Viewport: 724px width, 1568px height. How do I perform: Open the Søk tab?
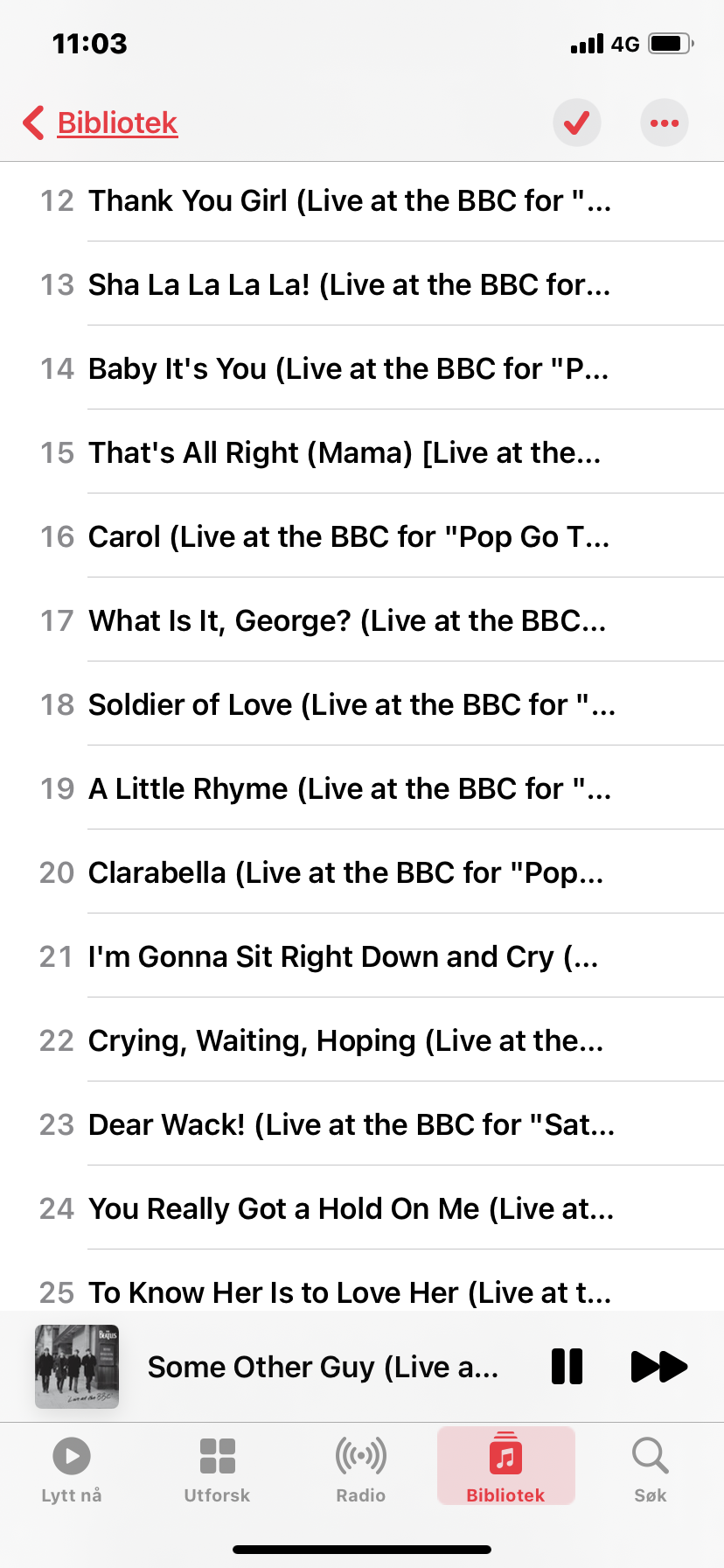[x=651, y=1470]
